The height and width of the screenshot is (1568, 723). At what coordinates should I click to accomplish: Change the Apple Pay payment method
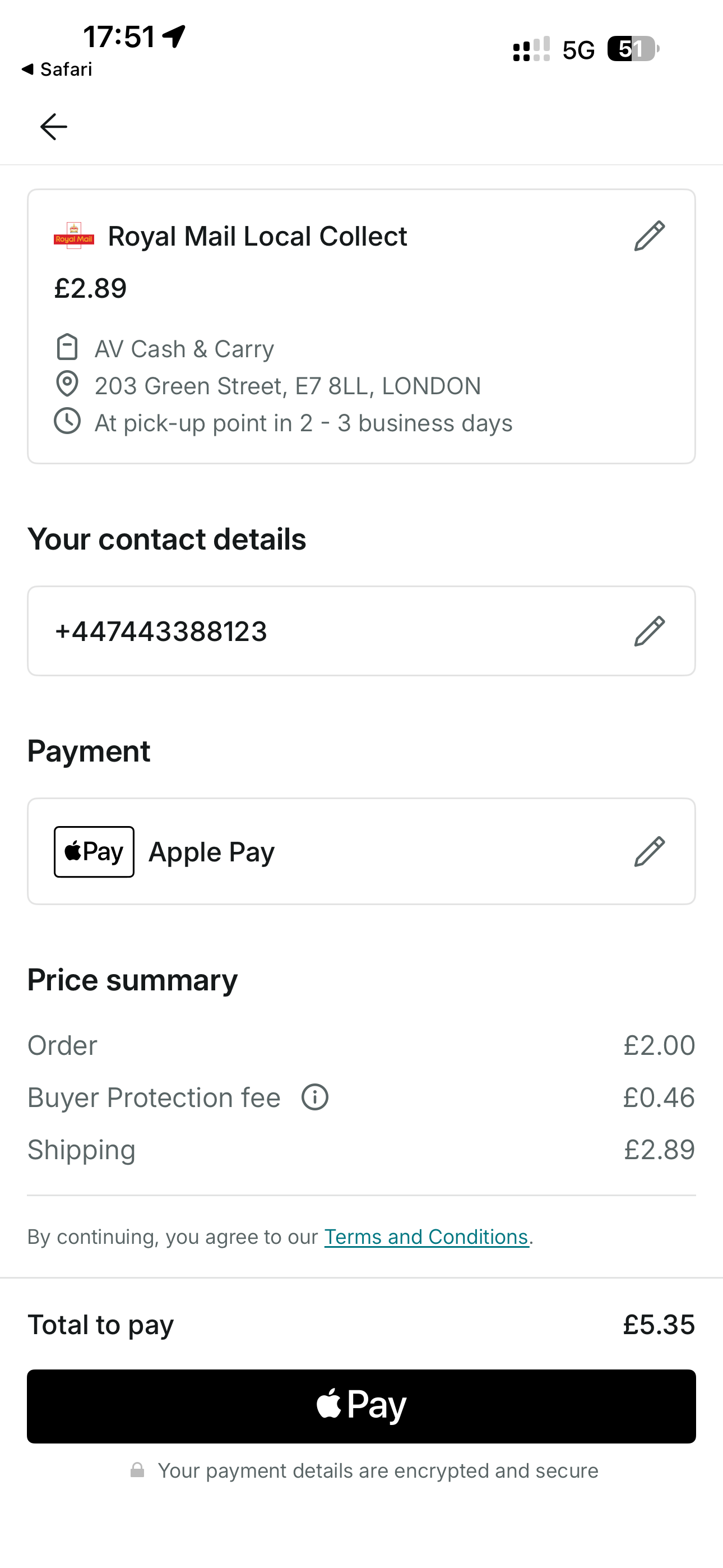tap(649, 851)
